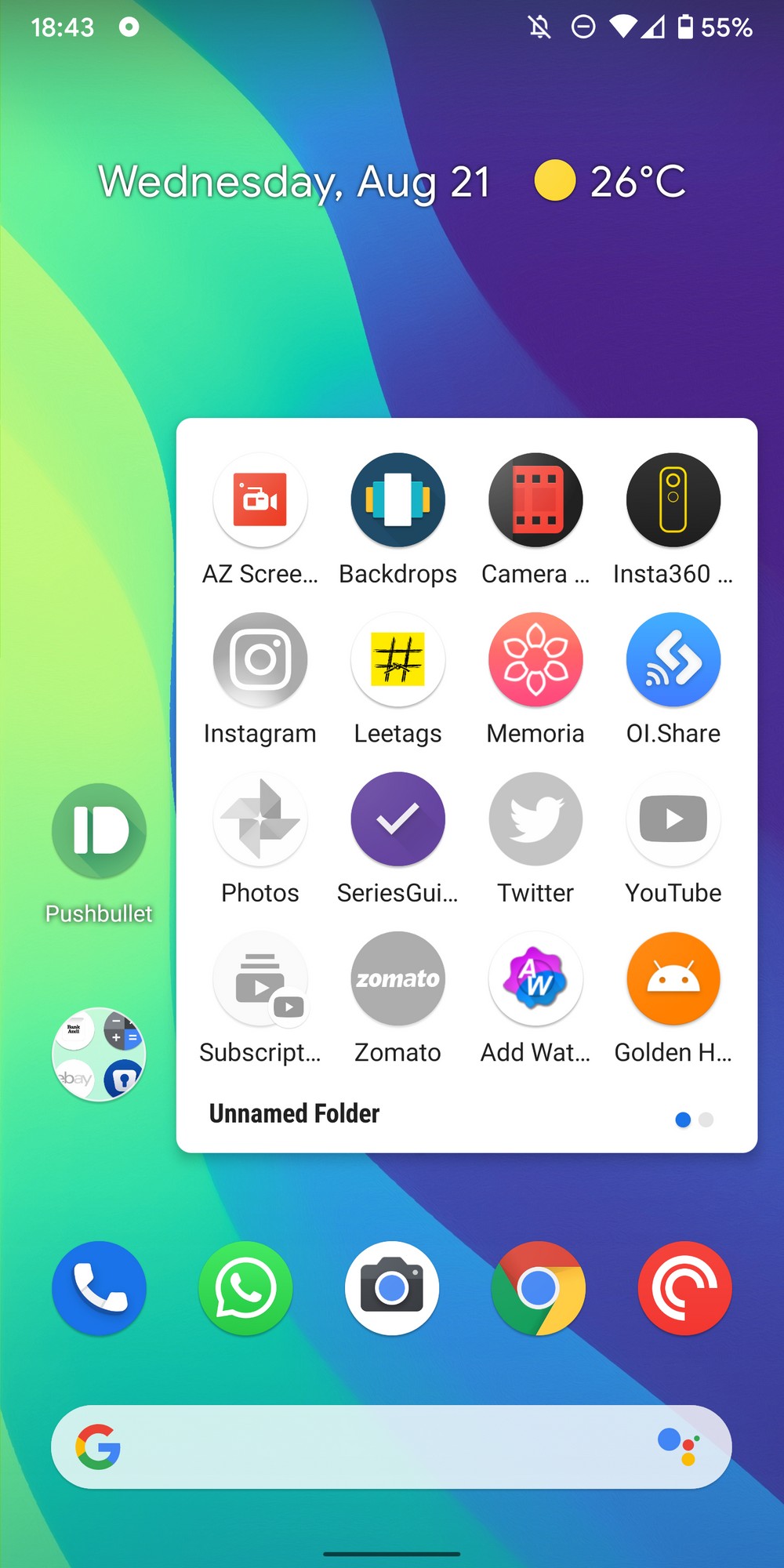Viewport: 784px width, 1568px height.
Task: Open Instagram from the folder
Action: [260, 660]
